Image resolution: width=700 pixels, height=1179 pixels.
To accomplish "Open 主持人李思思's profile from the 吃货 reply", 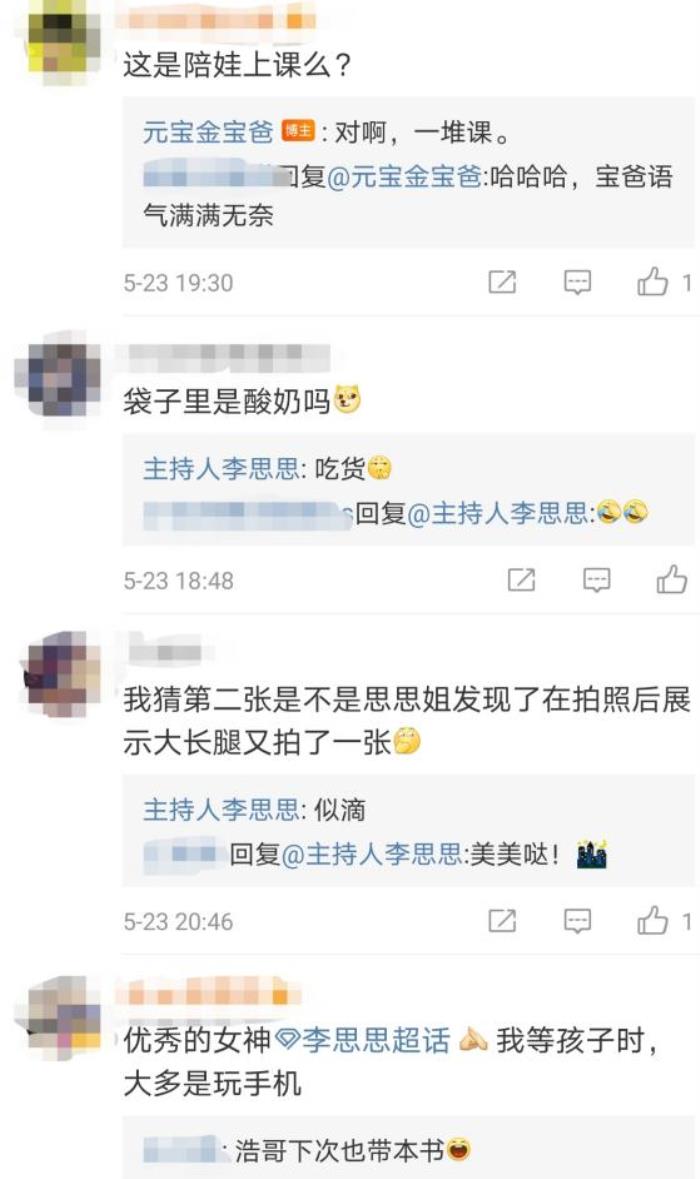I will coord(221,469).
